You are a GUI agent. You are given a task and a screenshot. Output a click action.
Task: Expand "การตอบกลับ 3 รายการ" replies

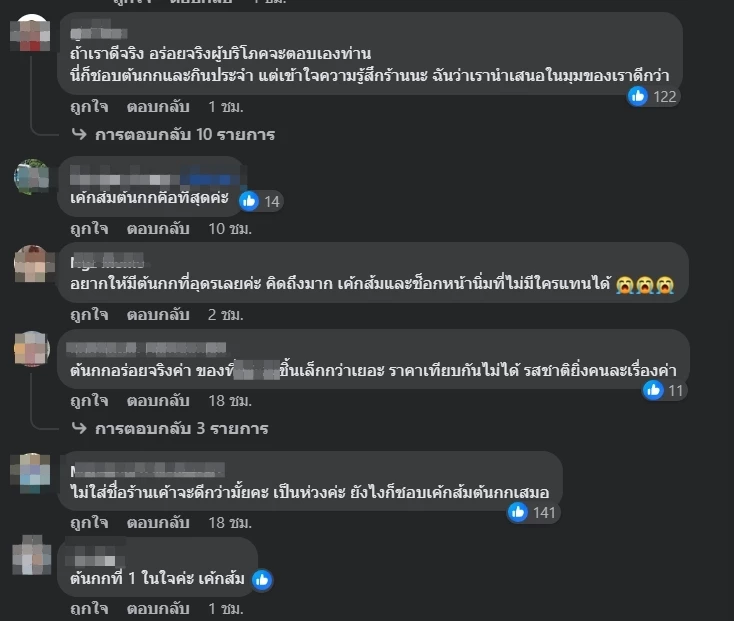181,428
